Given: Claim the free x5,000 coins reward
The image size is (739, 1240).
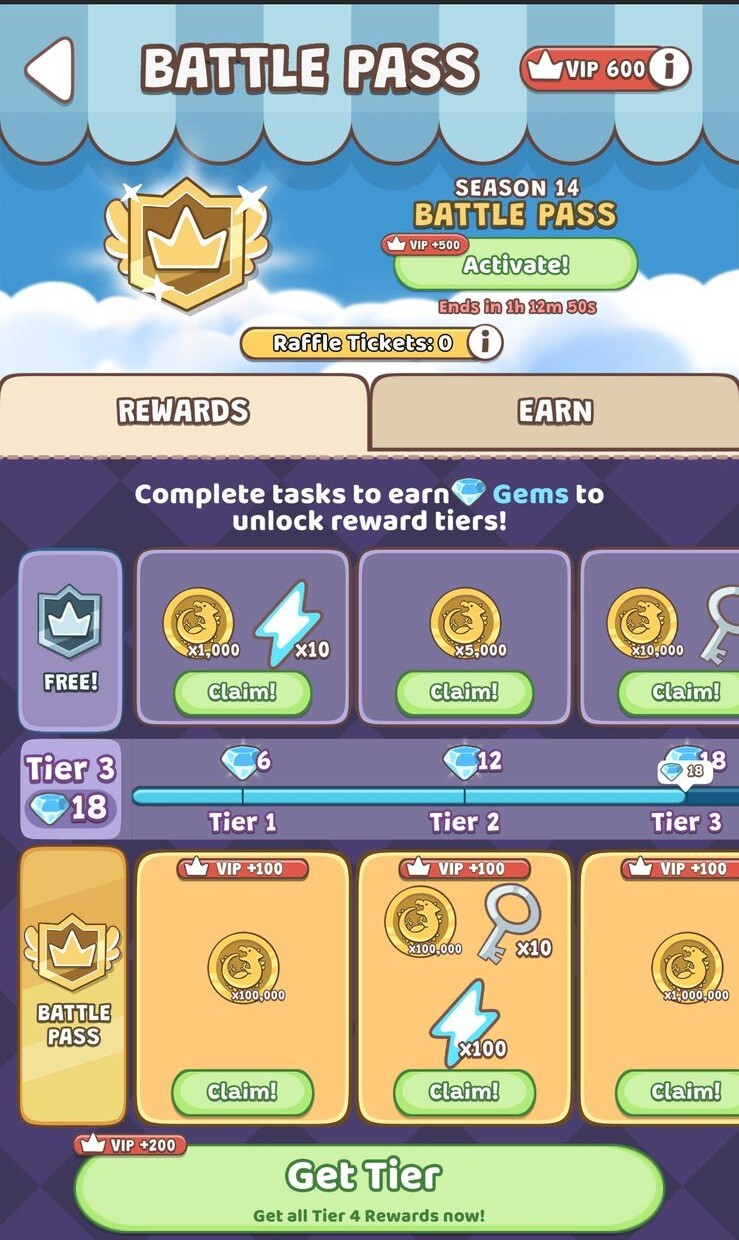Looking at the screenshot, I should 464,692.
